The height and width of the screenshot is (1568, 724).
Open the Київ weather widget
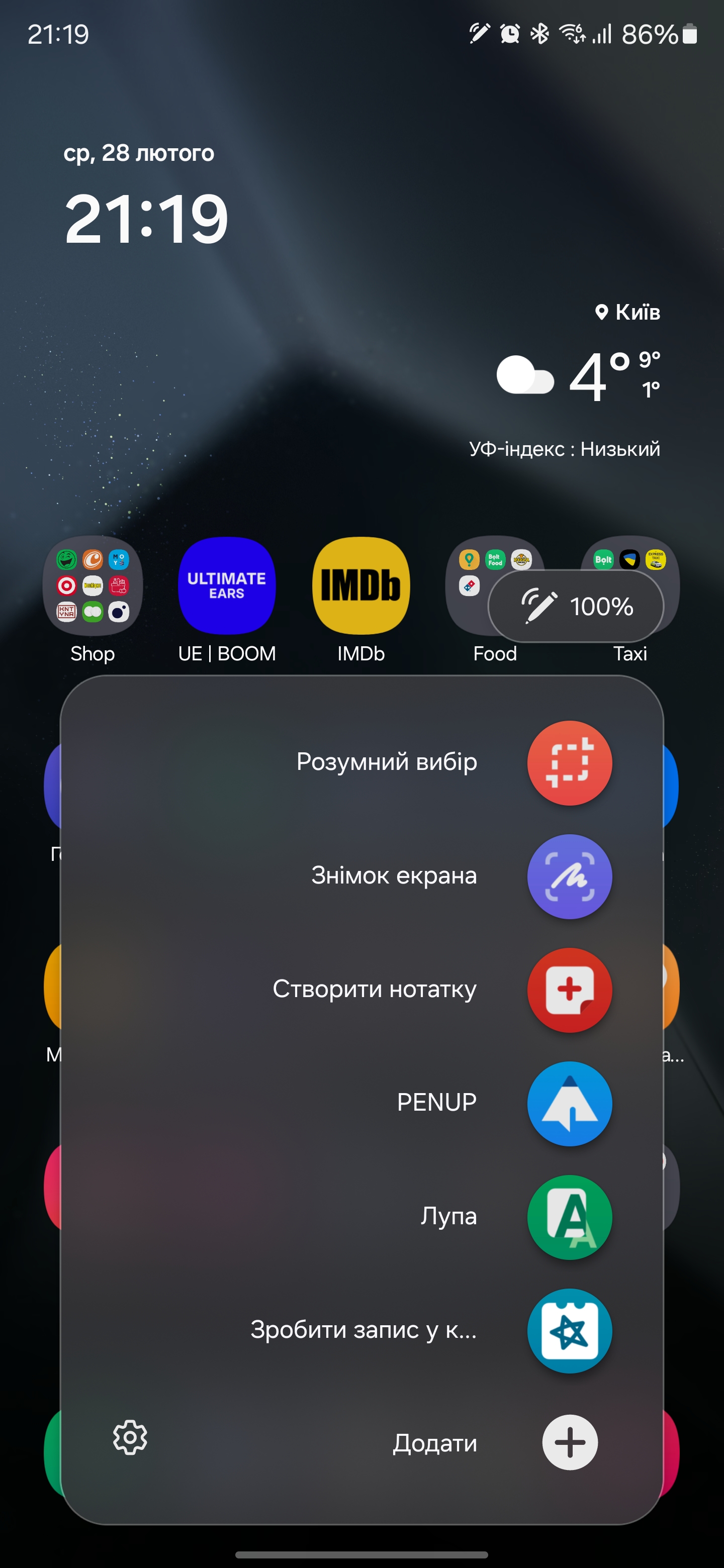(x=579, y=377)
